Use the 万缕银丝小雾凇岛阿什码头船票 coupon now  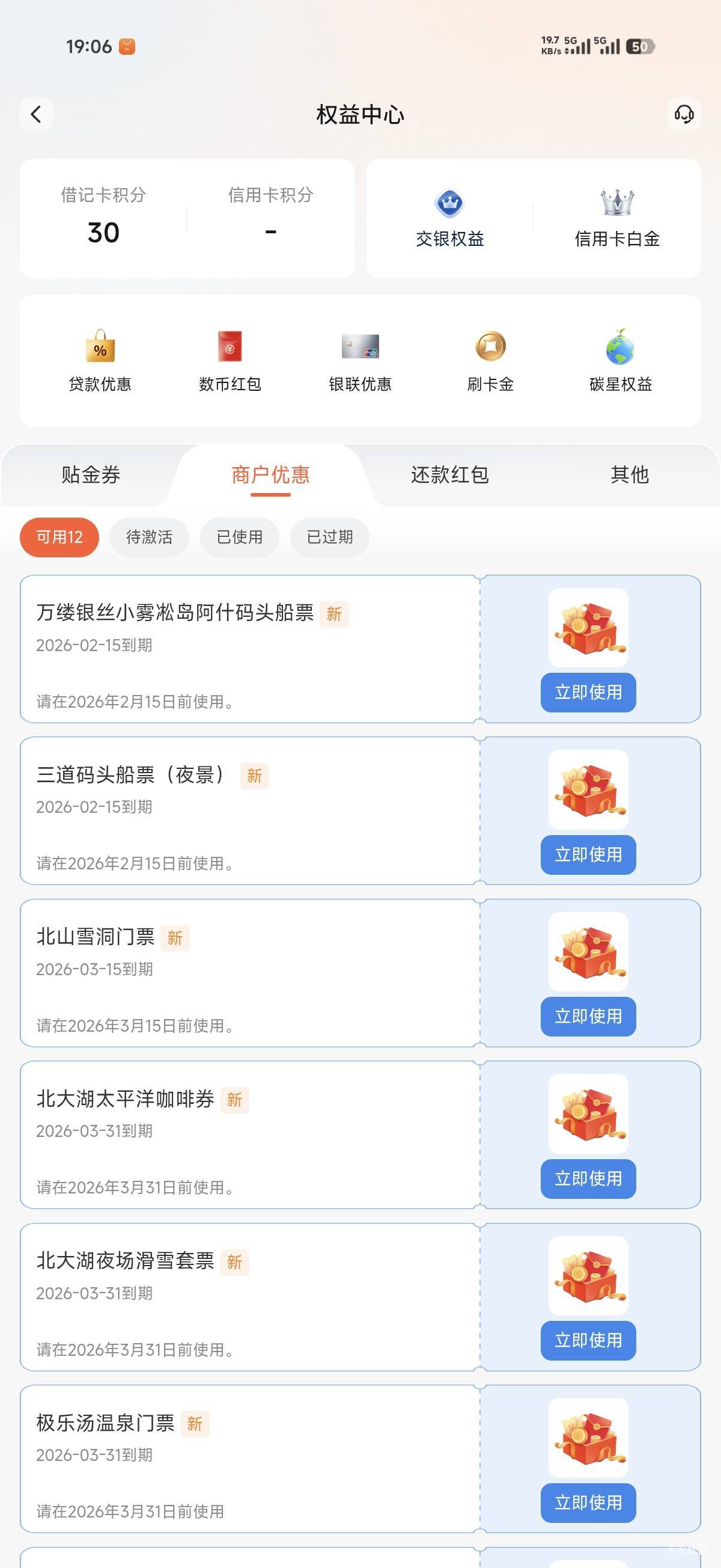[x=588, y=692]
